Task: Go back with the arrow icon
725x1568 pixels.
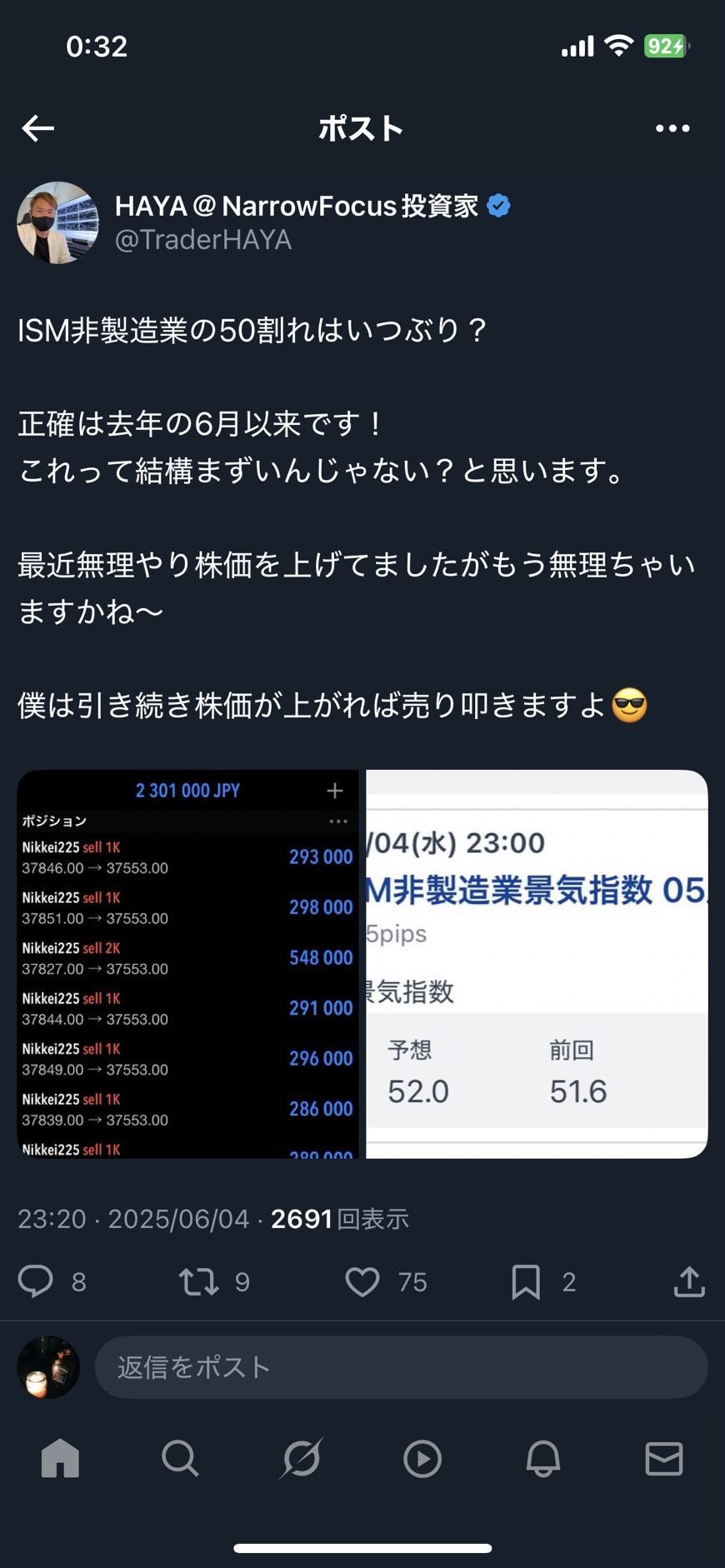Action: pyautogui.click(x=37, y=128)
